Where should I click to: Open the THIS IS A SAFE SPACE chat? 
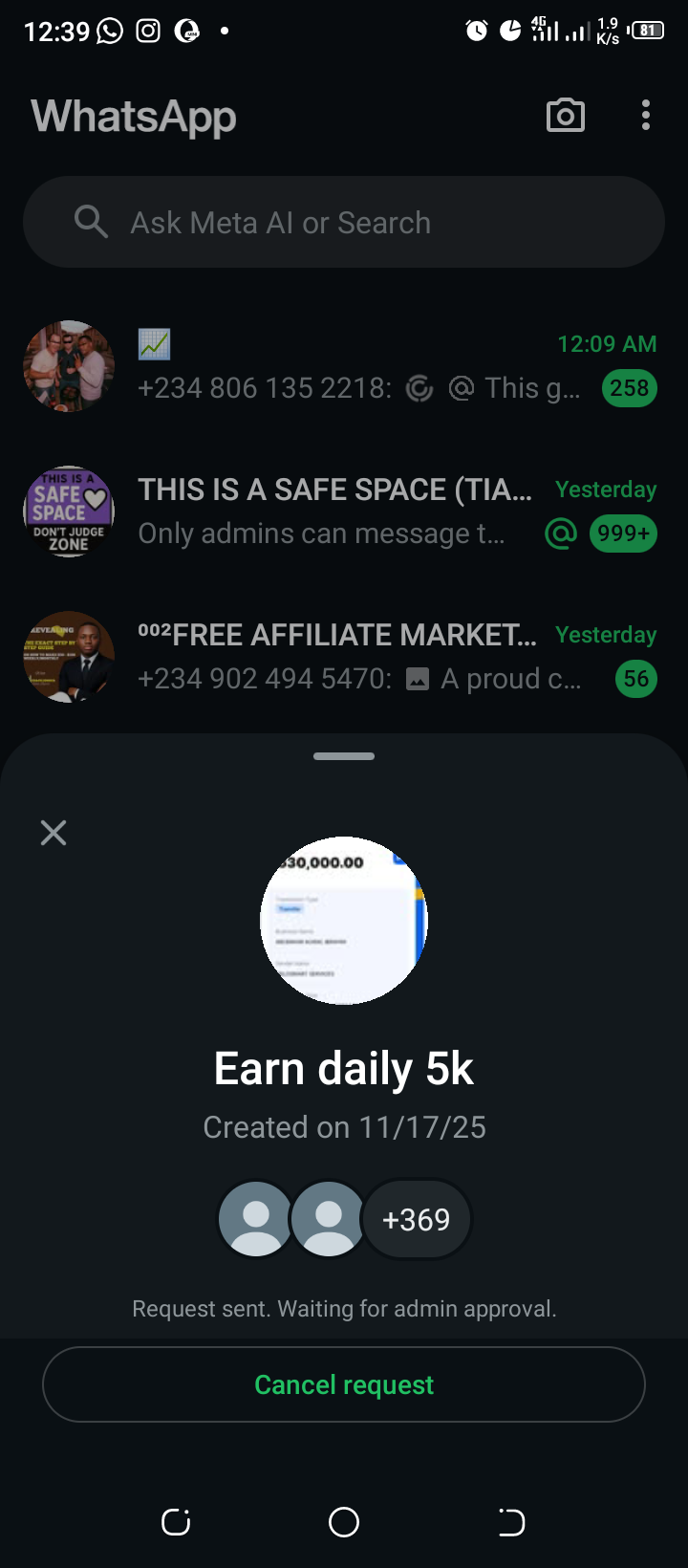tap(334, 512)
